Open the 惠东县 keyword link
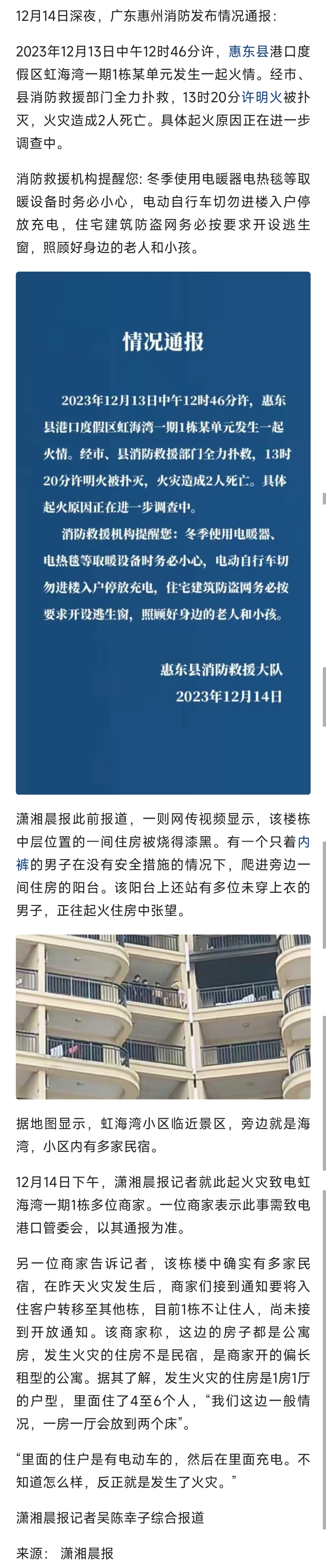 pos(248,52)
